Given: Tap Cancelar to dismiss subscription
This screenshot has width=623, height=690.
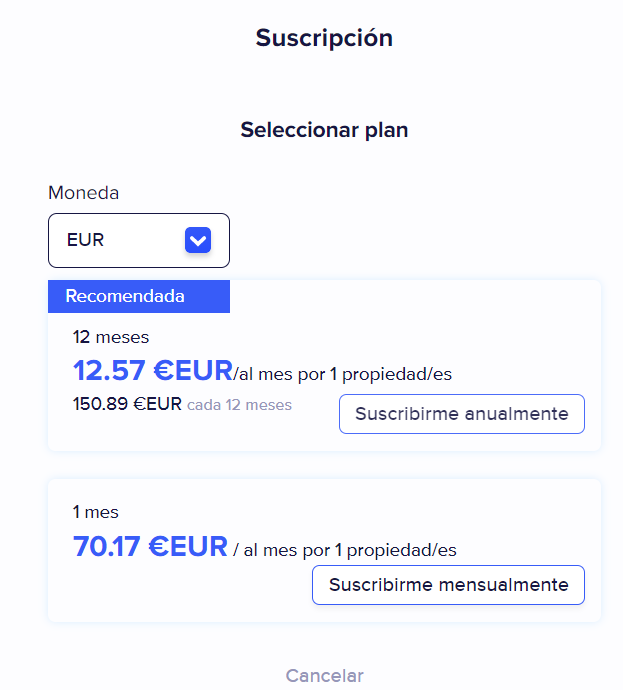Looking at the screenshot, I should pos(324,676).
